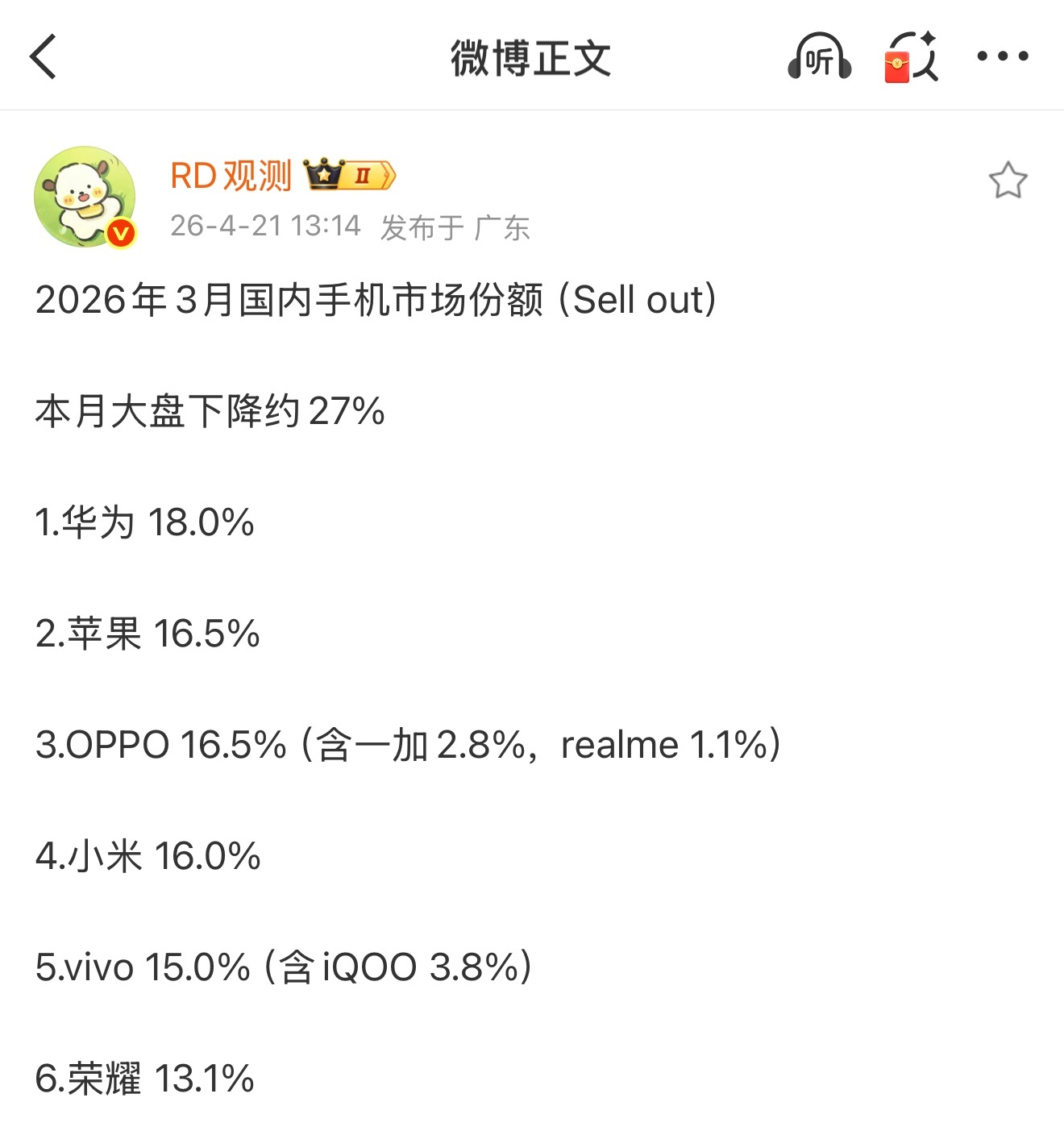
Task: Tap the 听 headphone icon to listen aloud
Action: click(x=819, y=56)
